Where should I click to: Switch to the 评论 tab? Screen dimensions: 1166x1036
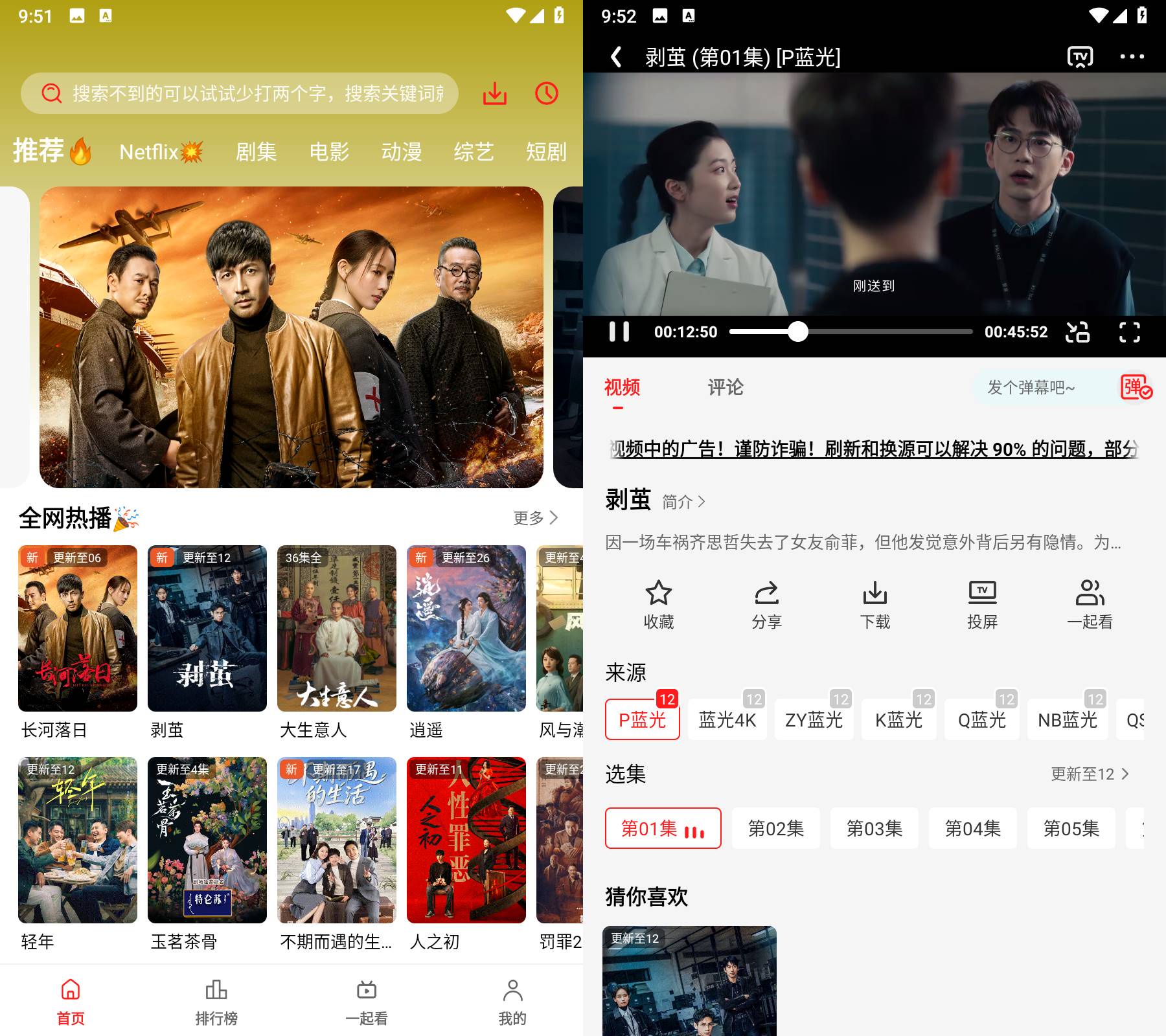(725, 387)
